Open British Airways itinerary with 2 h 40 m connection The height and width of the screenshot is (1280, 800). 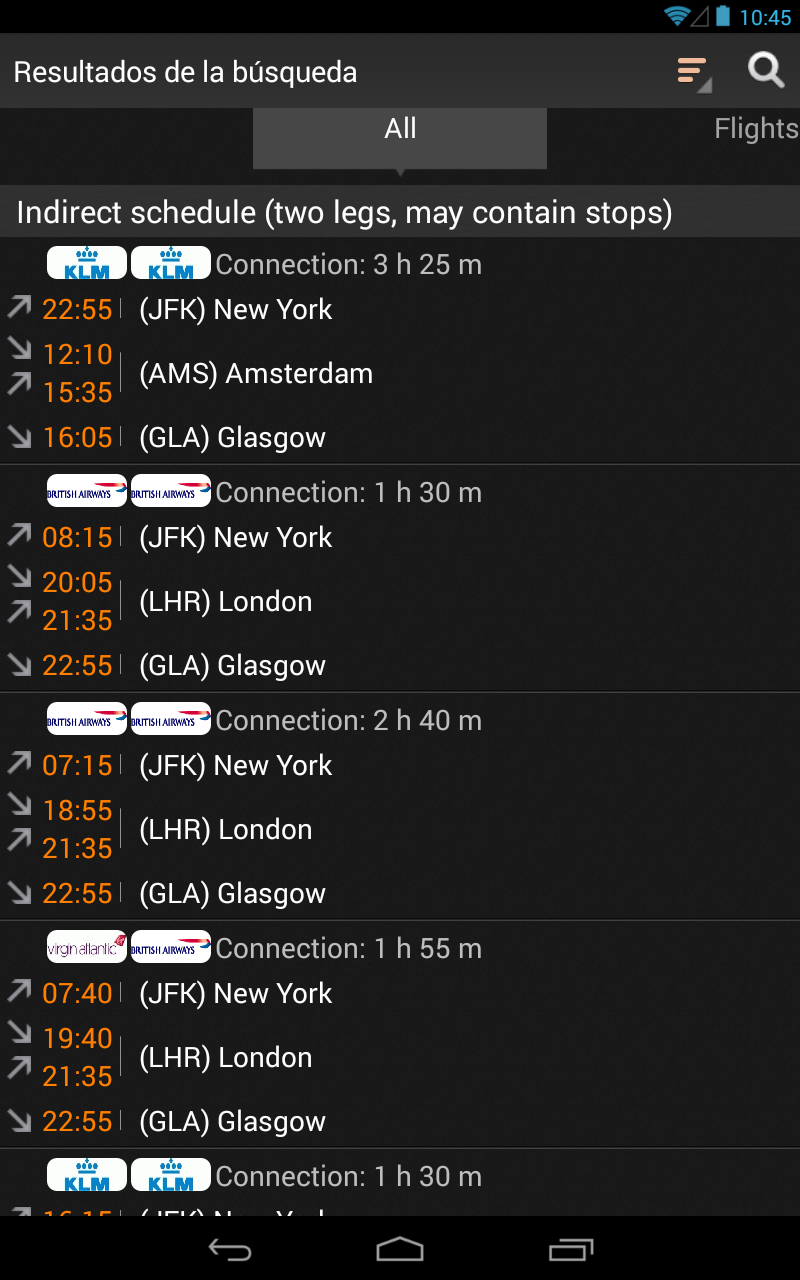click(400, 807)
